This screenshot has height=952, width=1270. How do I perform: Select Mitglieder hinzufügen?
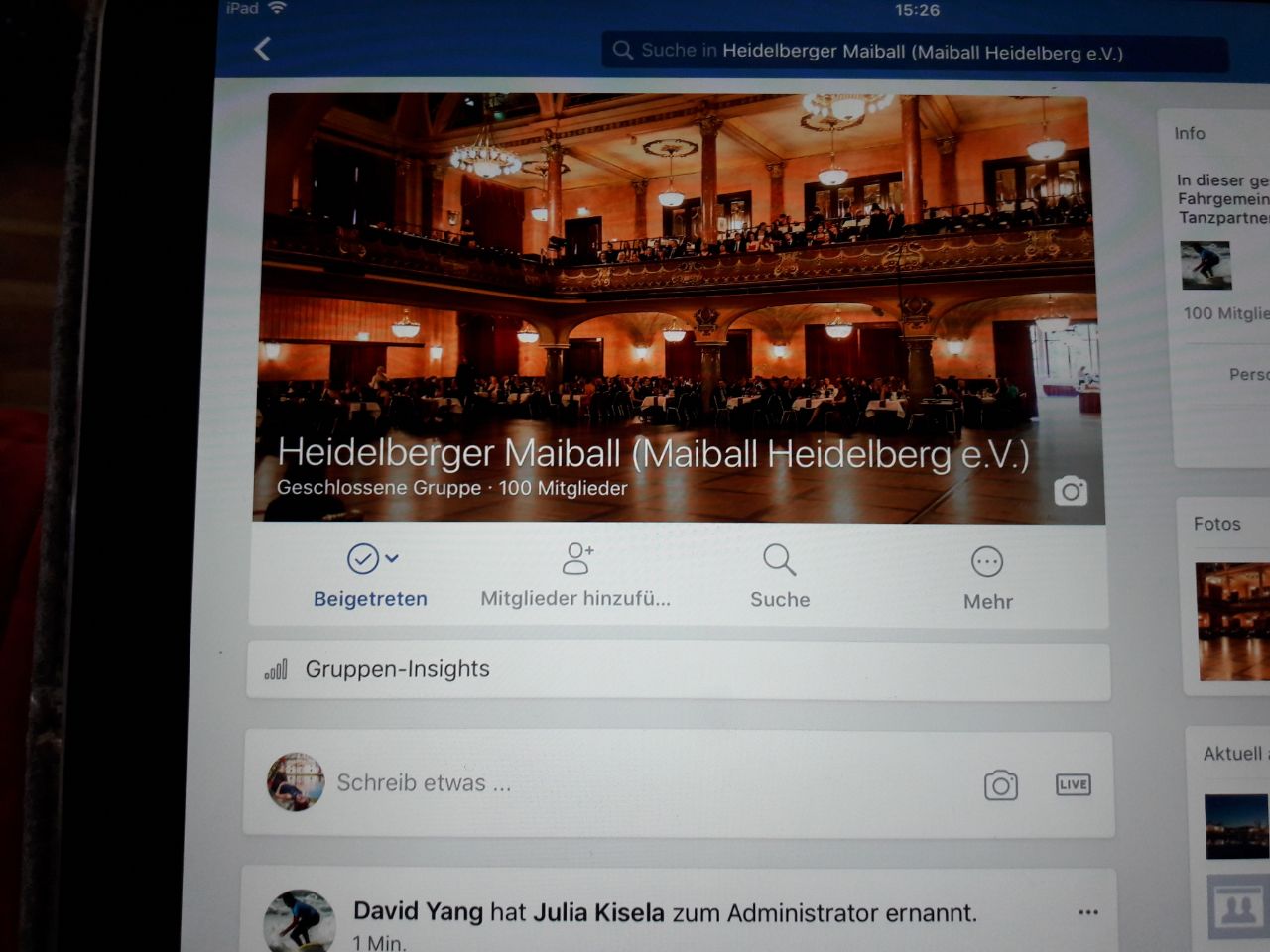coord(575,576)
